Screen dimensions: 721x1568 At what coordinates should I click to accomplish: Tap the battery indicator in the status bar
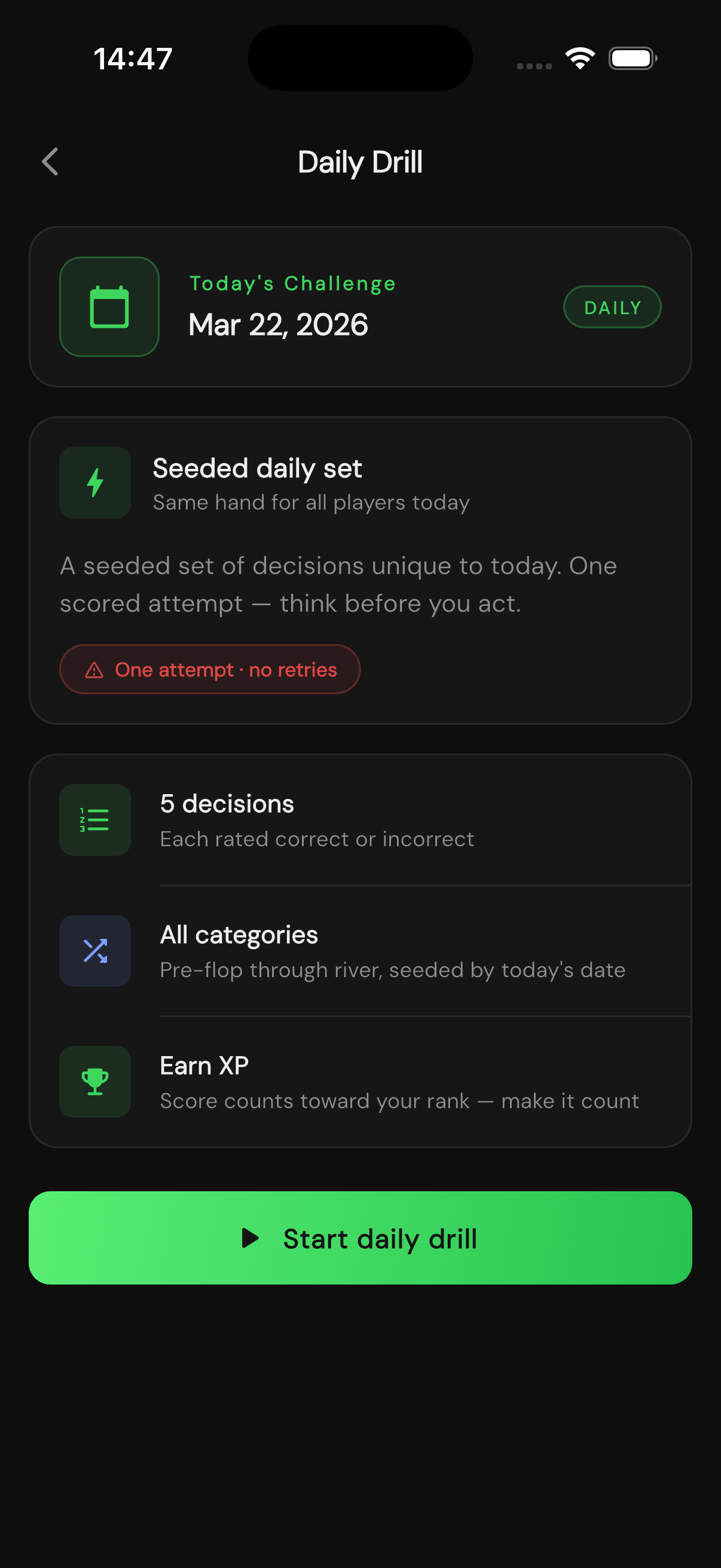[x=631, y=58]
